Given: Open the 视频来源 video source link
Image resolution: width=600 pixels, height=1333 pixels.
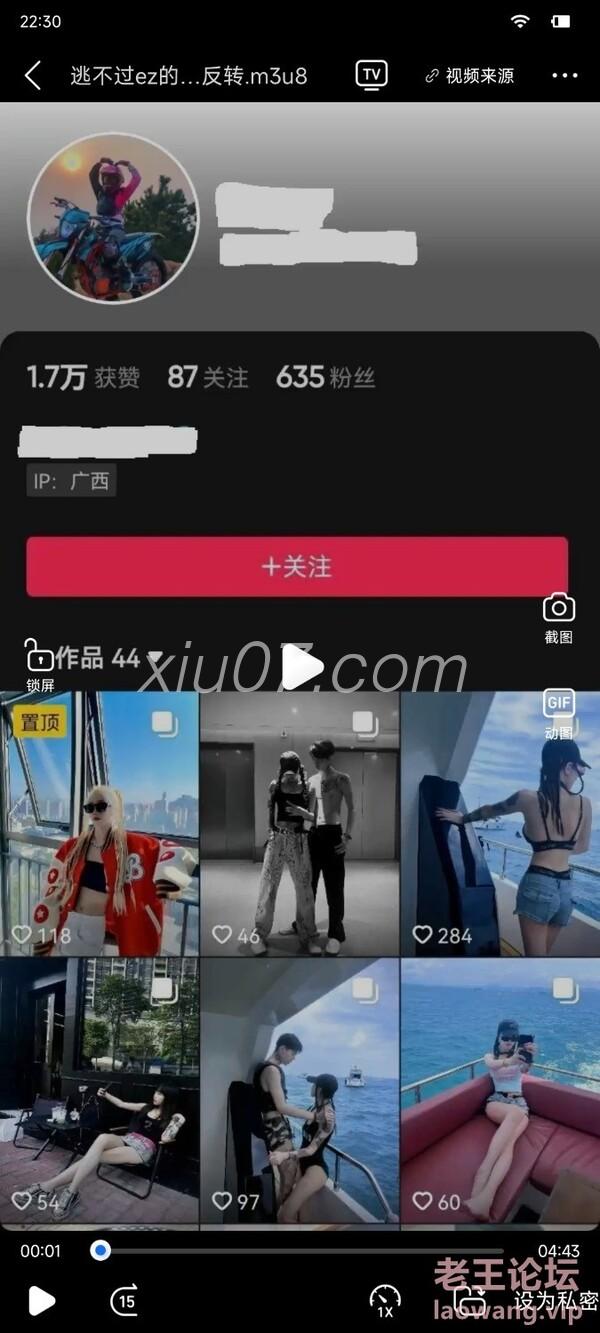Looking at the screenshot, I should [470, 76].
